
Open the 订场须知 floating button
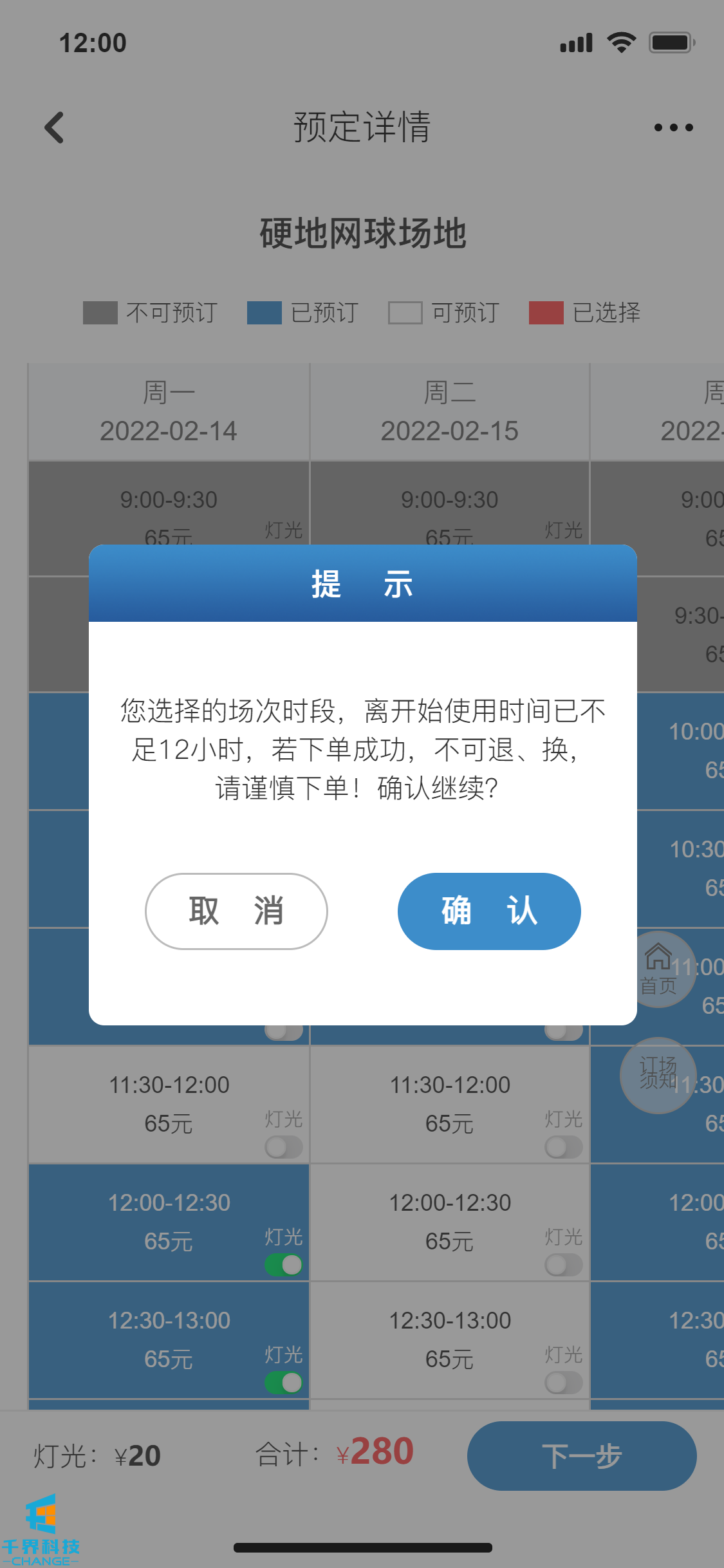click(x=658, y=1074)
